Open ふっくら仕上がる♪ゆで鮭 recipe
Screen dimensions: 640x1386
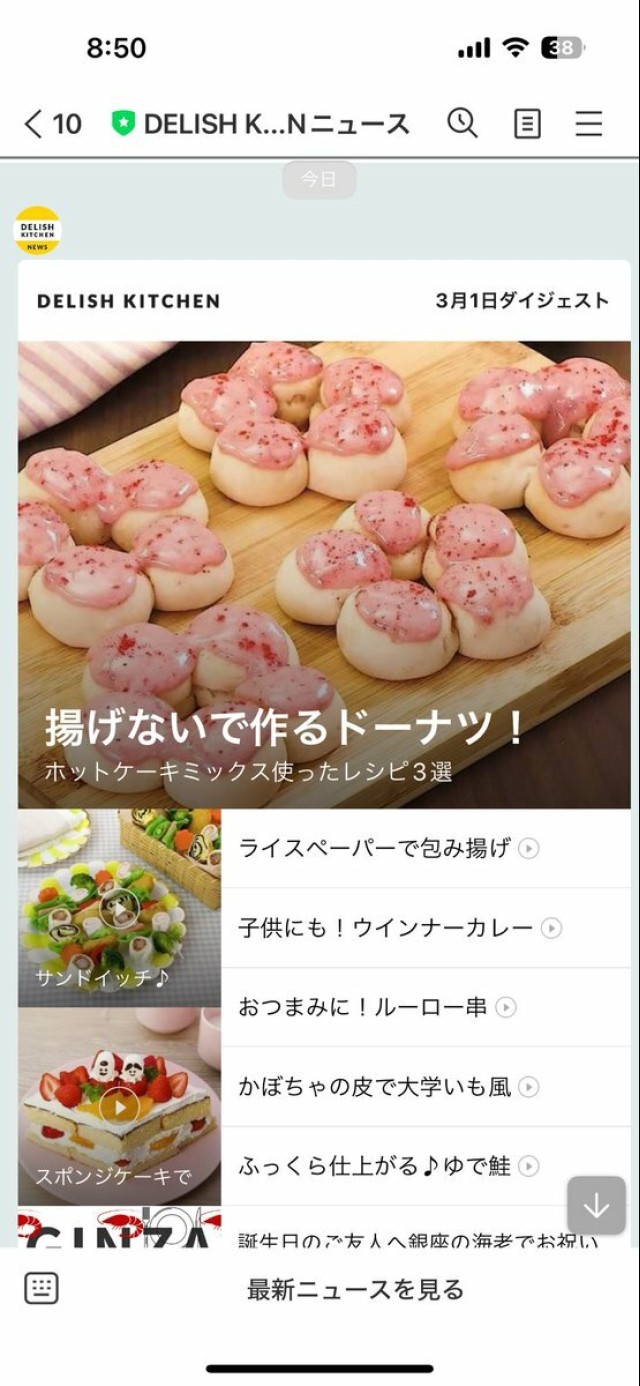(388, 1166)
